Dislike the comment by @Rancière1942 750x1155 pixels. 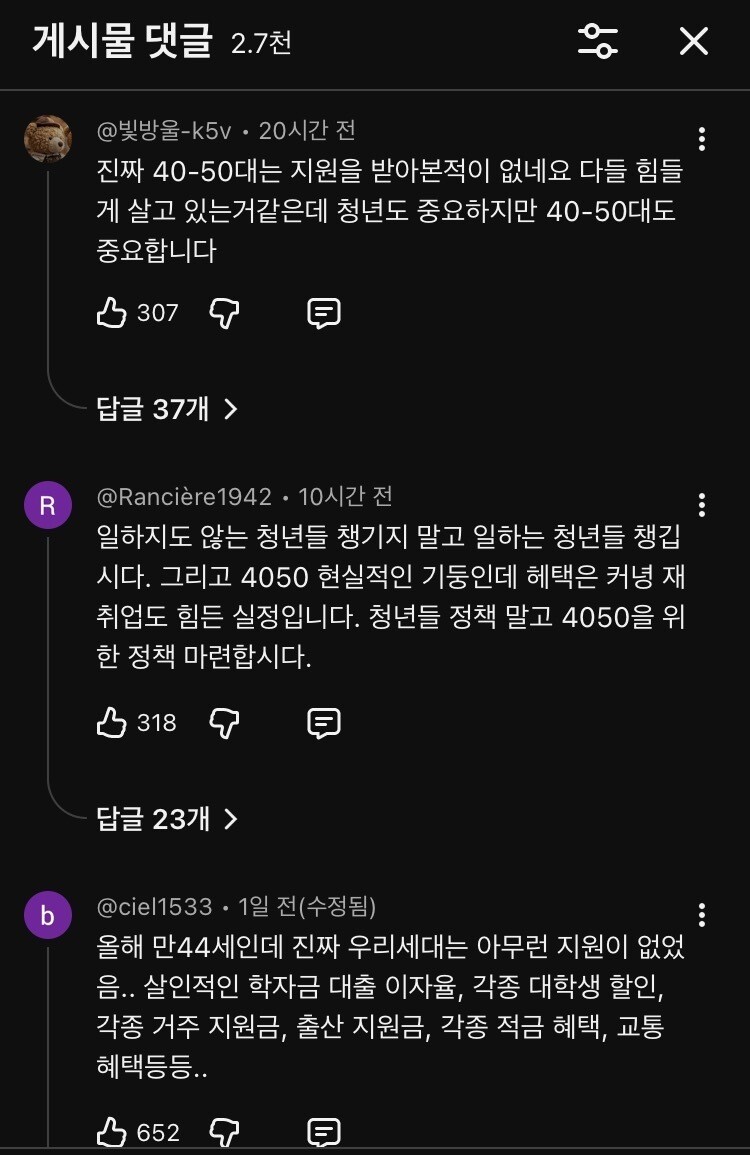224,723
